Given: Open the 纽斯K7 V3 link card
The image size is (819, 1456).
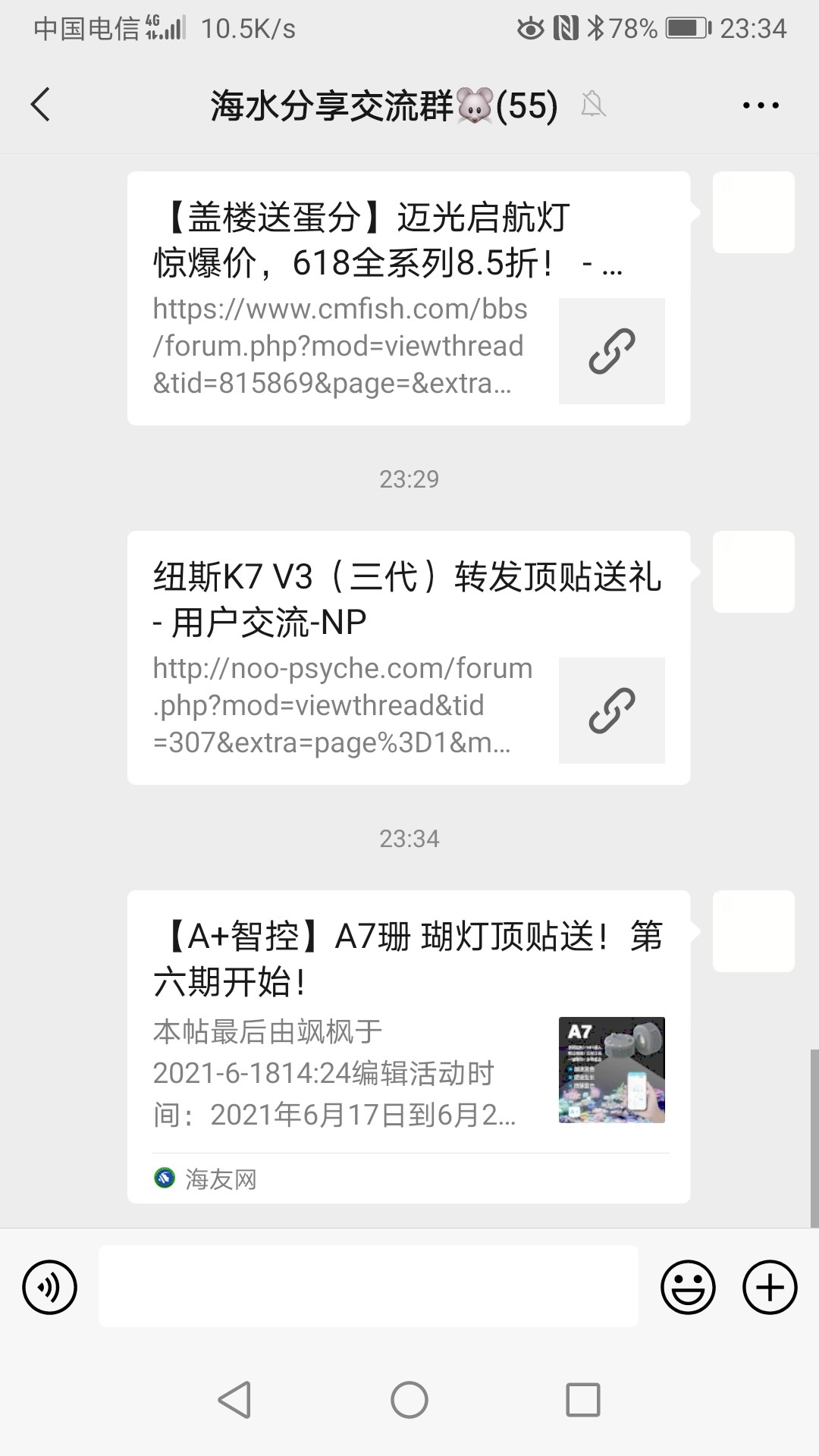Looking at the screenshot, I should [408, 657].
